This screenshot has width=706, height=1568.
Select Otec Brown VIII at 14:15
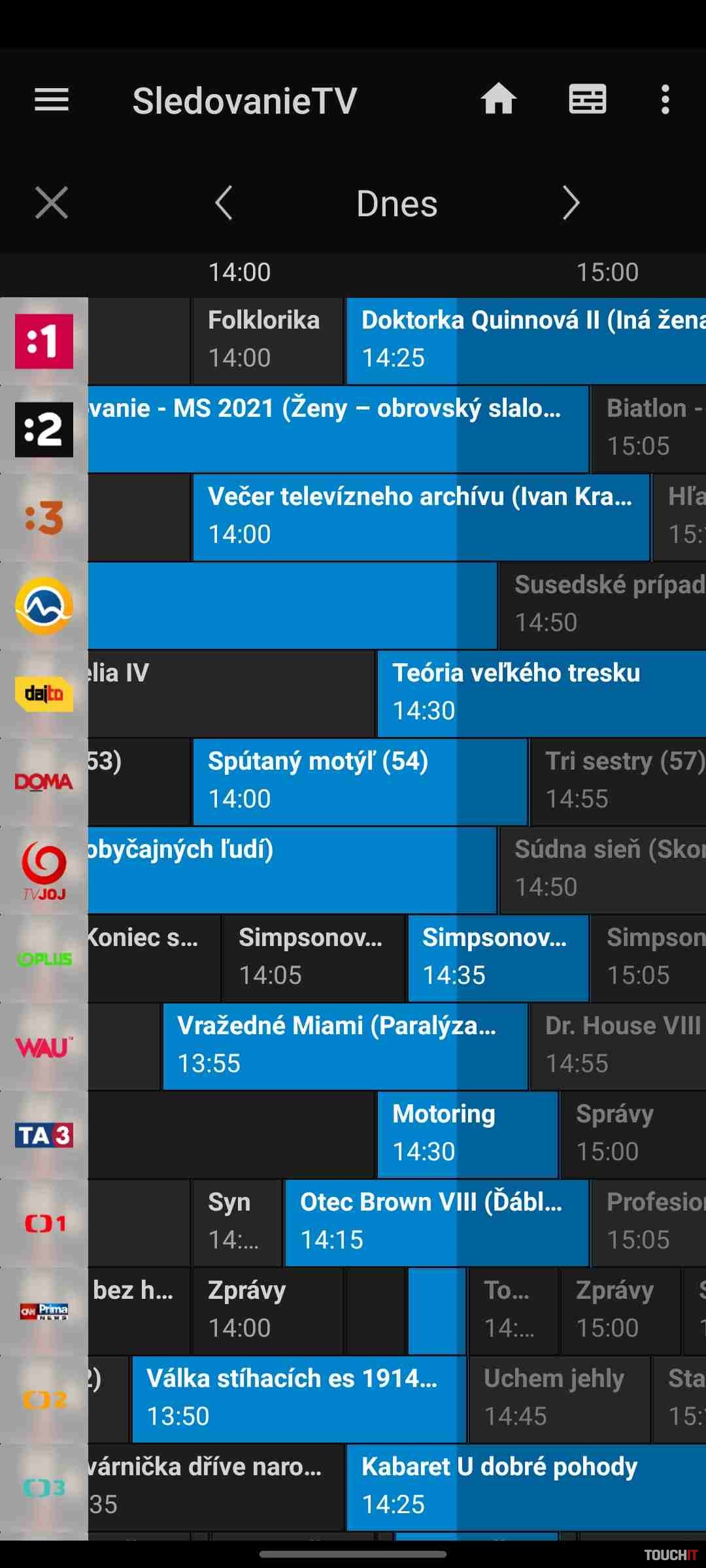[436, 1222]
